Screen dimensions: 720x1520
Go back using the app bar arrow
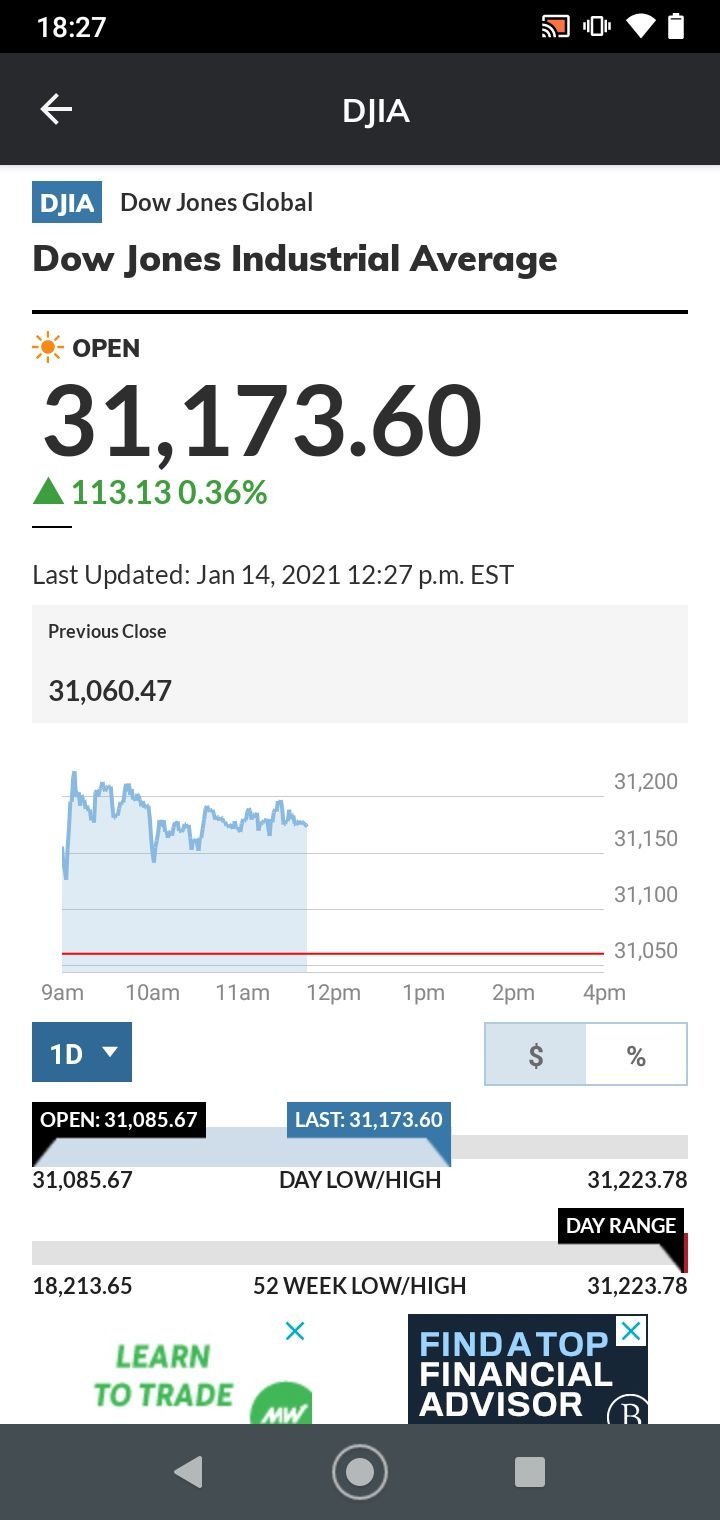tap(56, 109)
